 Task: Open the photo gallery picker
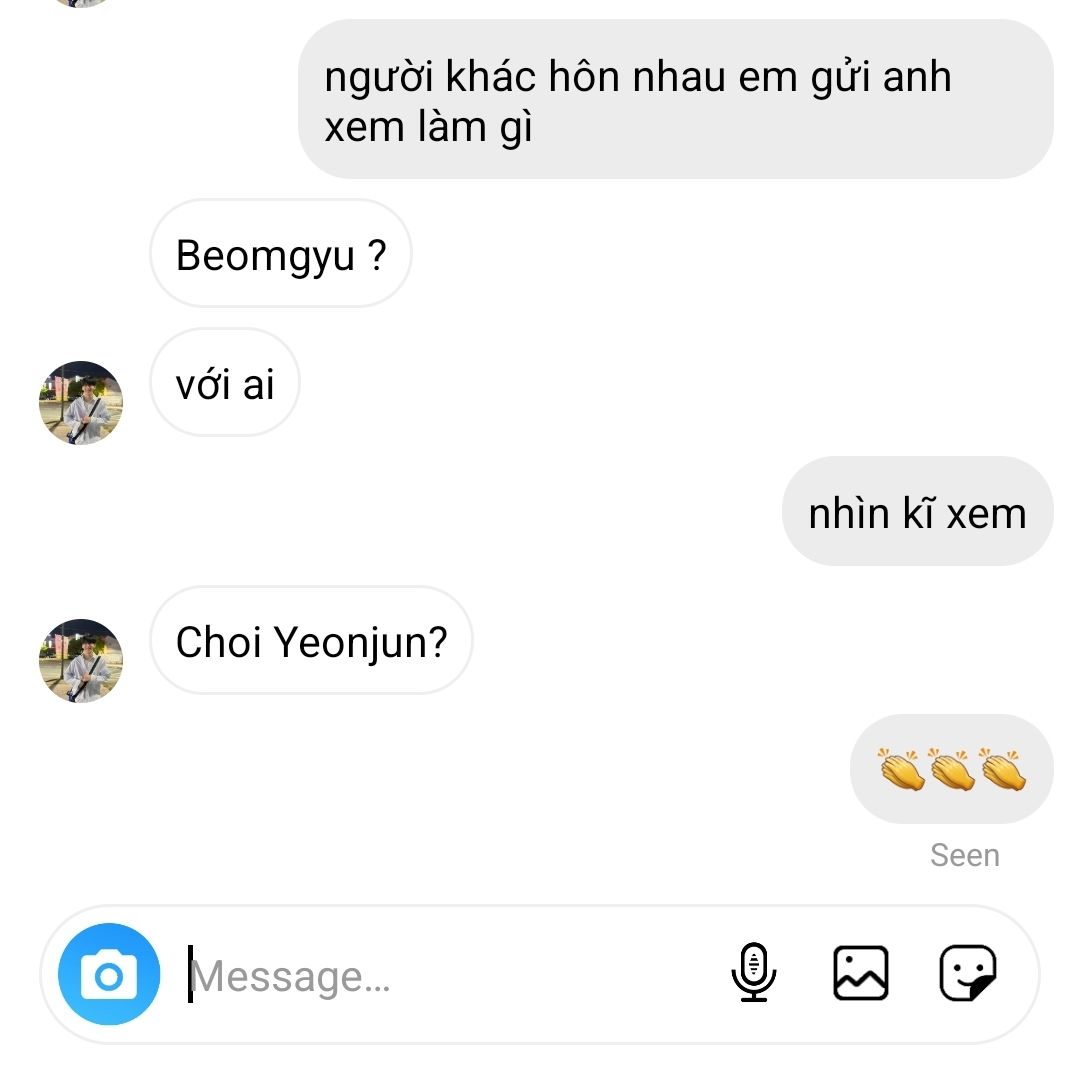click(x=860, y=973)
